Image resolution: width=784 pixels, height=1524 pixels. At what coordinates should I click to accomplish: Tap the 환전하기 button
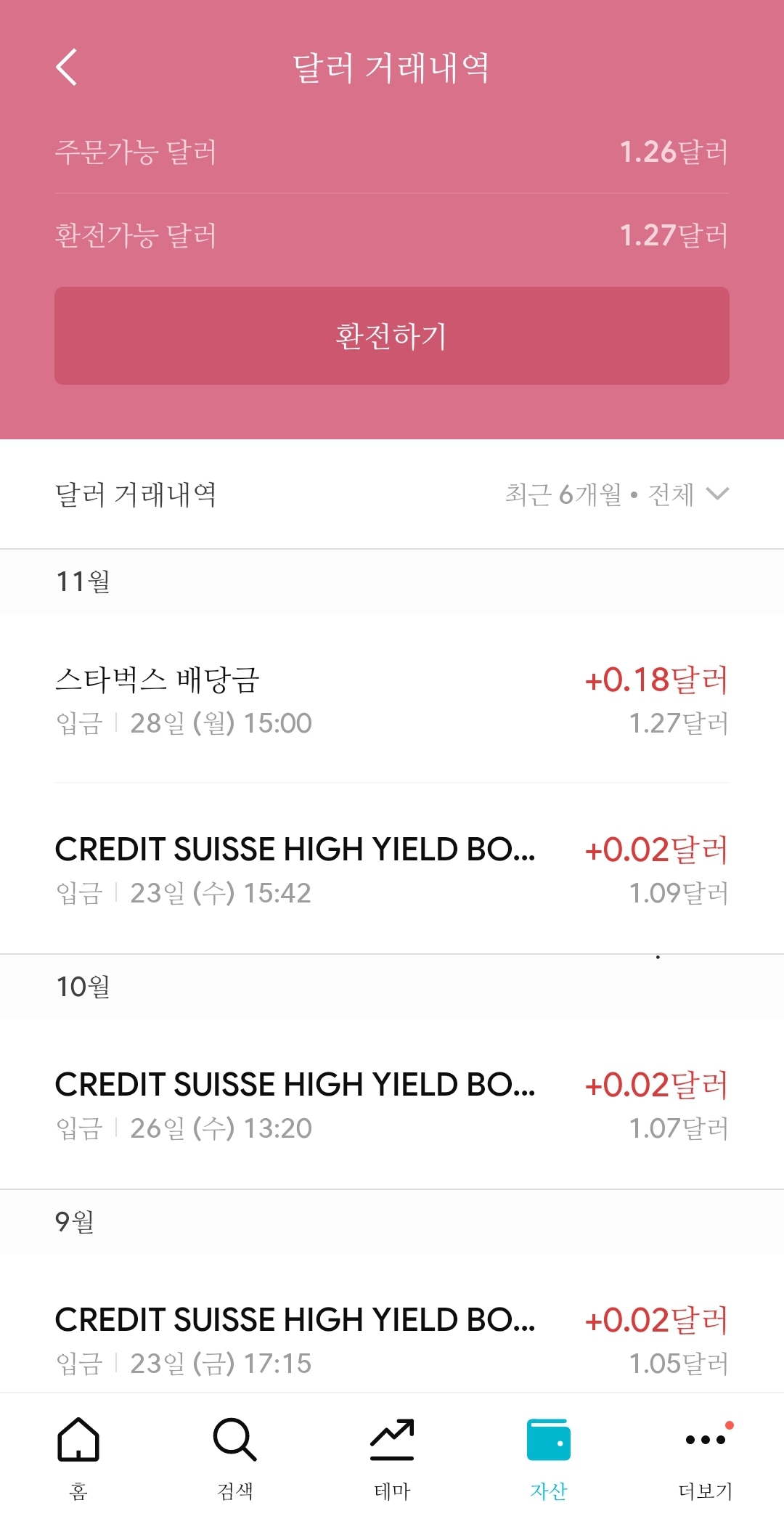pos(392,335)
